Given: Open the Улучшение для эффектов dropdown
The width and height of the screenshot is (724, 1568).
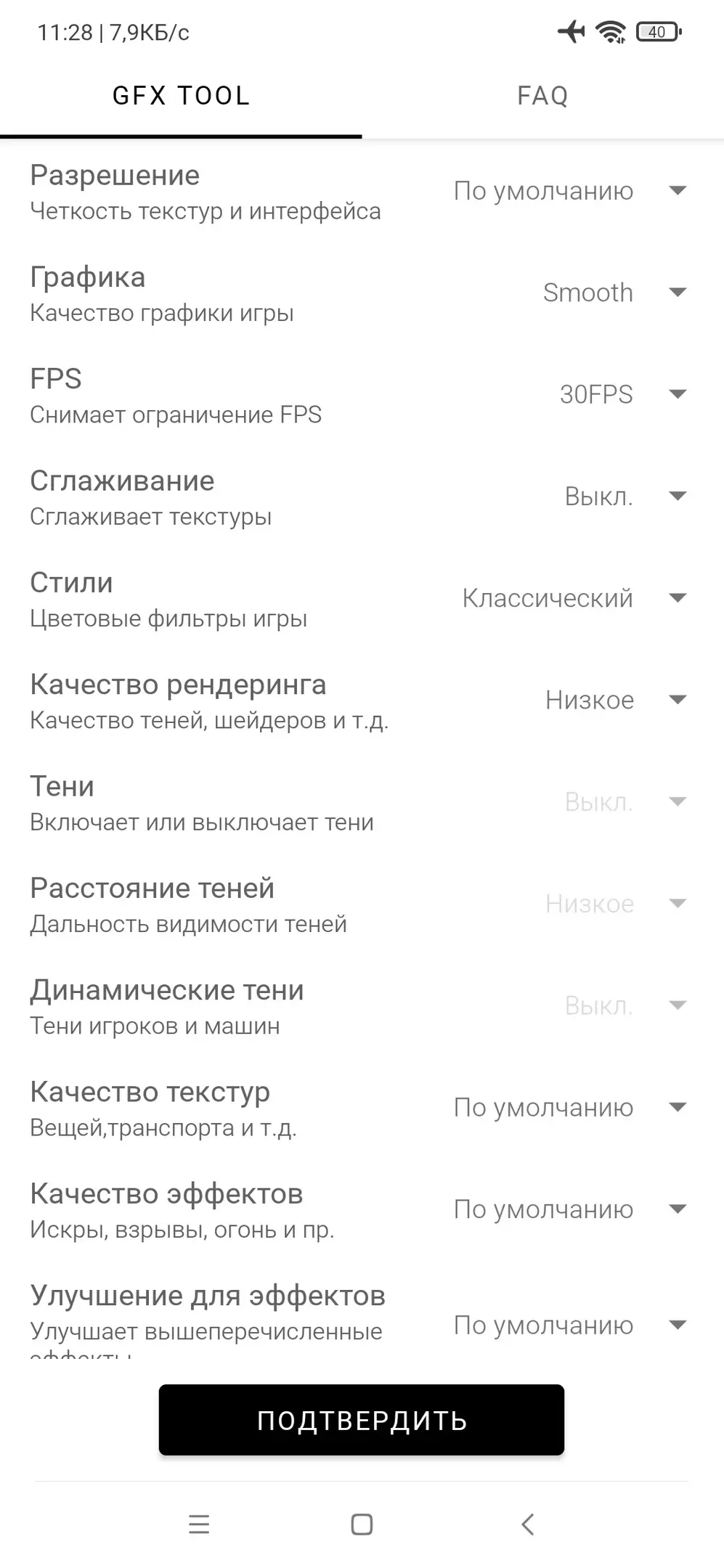Looking at the screenshot, I should coord(570,1326).
